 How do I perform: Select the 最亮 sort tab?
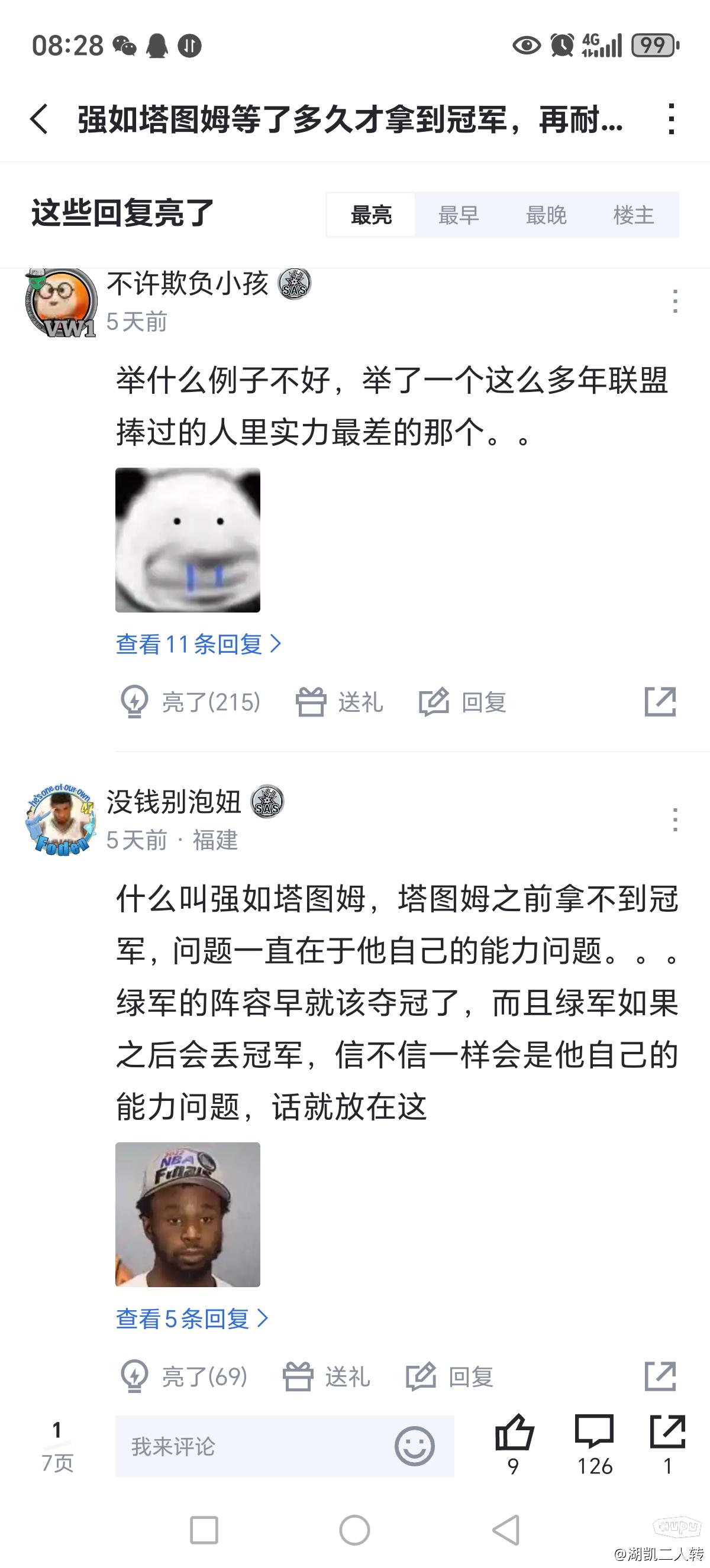coord(371,215)
